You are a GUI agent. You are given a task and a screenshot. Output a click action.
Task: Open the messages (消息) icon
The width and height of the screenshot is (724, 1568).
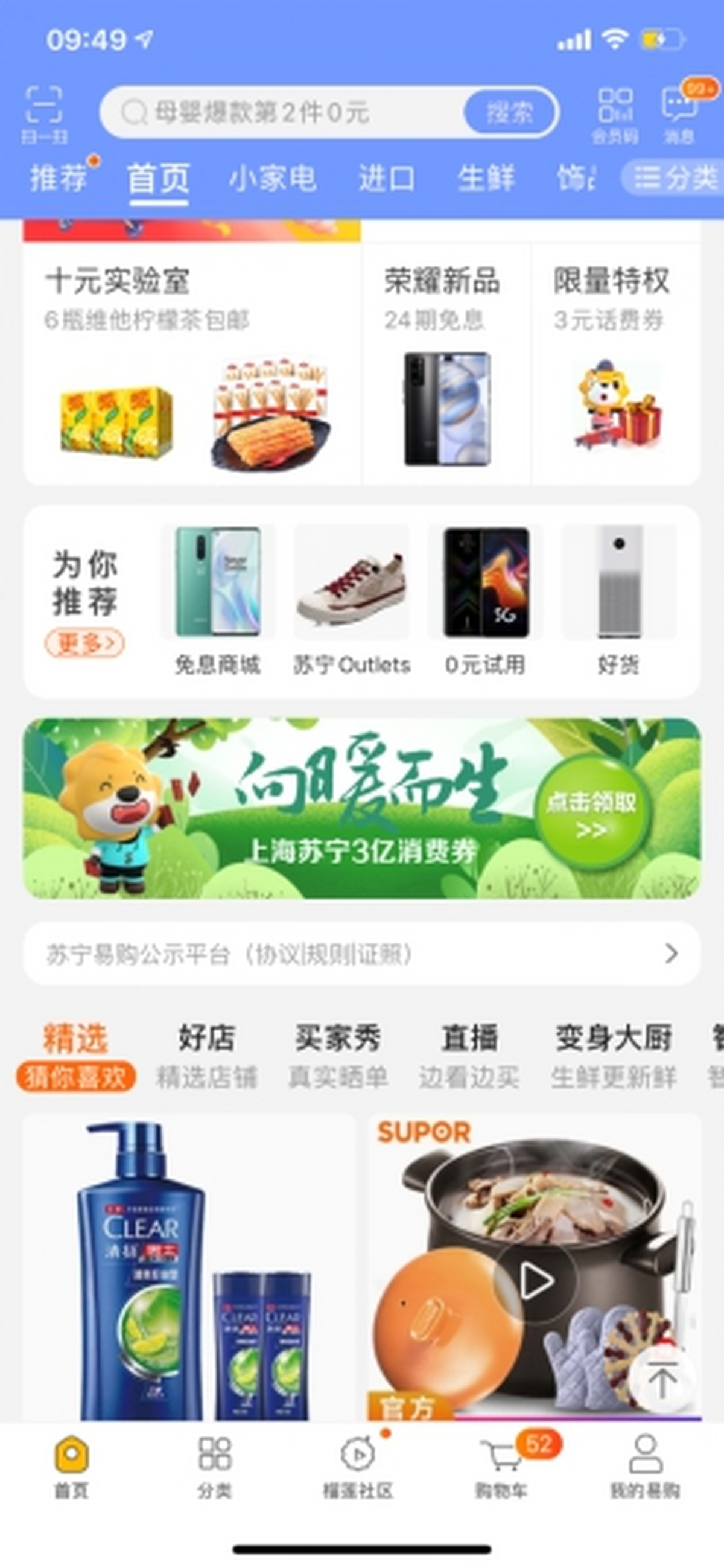coord(679,115)
